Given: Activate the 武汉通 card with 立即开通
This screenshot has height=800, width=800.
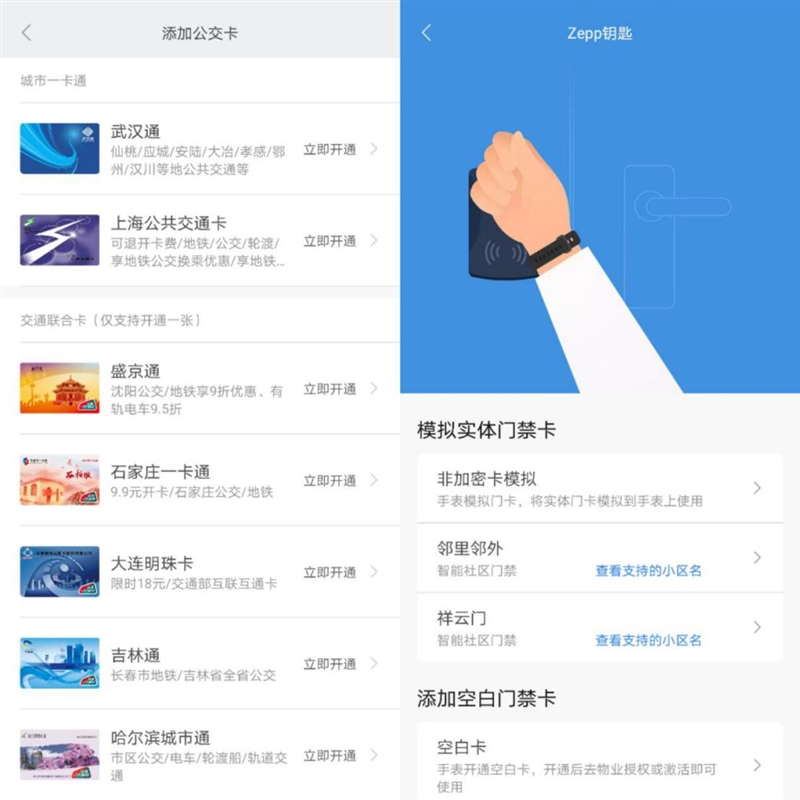Looking at the screenshot, I should [330, 149].
